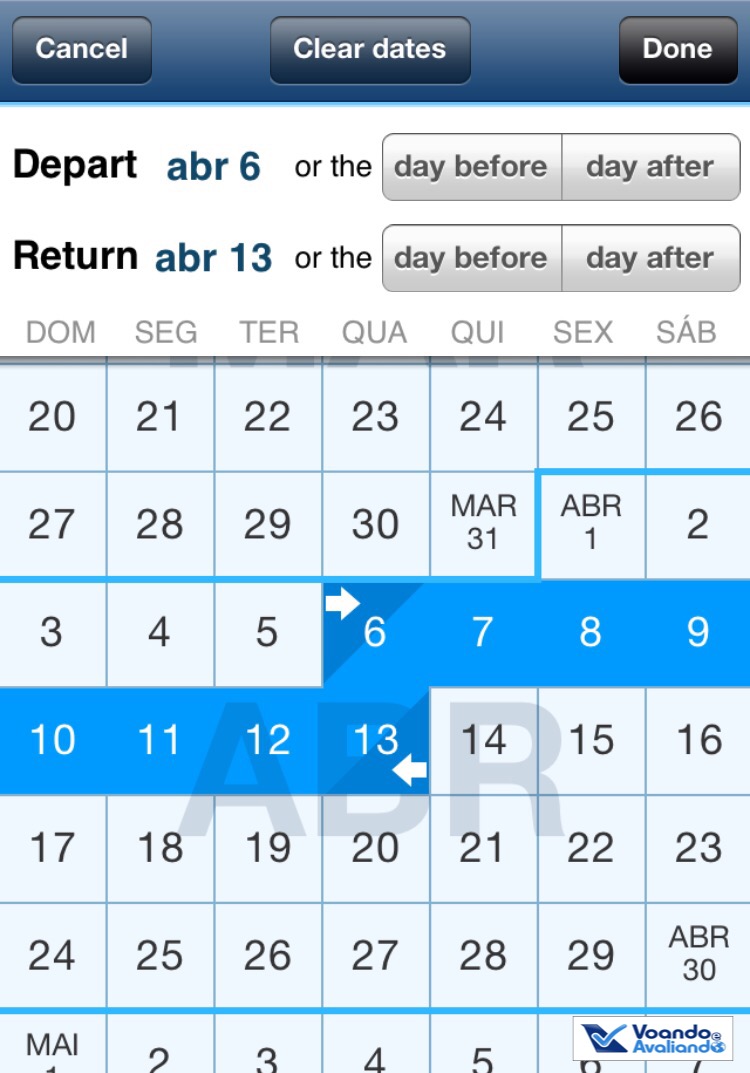Cancel the date selection
This screenshot has height=1073, width=750.
tap(81, 49)
